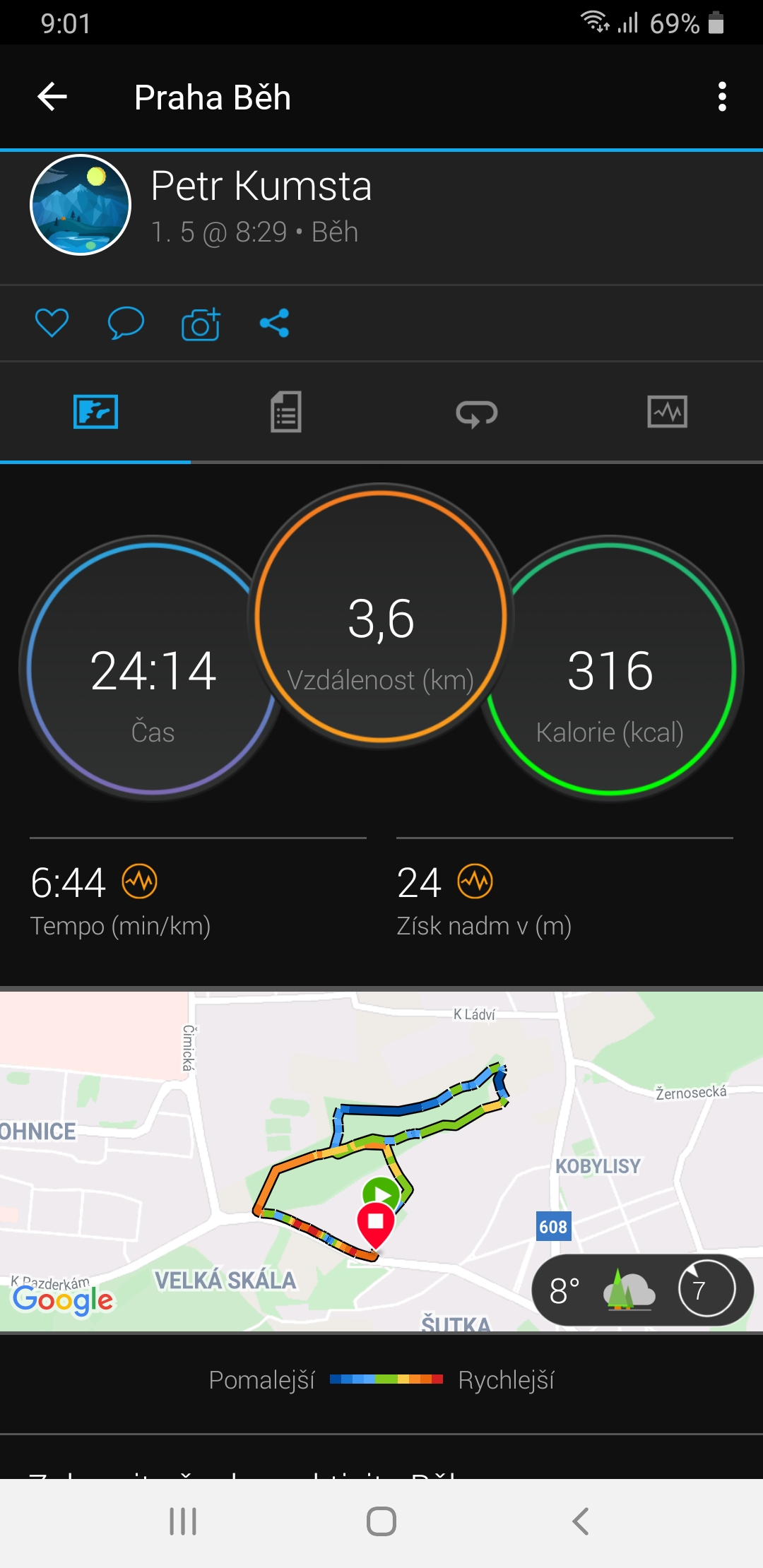Viewport: 763px width, 1568px height.
Task: Open the three-dot overflow menu
Action: point(721,97)
